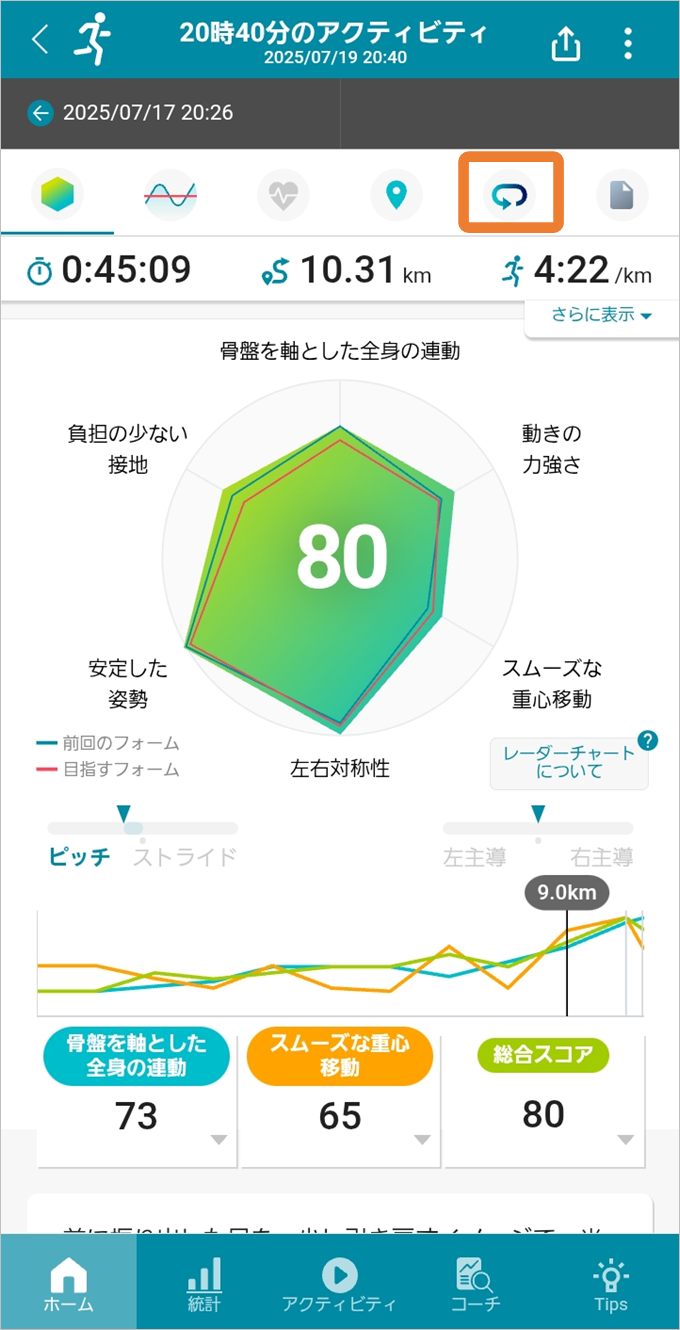Viewport: 680px width, 1330px height.
Task: Select ストライド on the pitch slider
Action: click(x=185, y=857)
